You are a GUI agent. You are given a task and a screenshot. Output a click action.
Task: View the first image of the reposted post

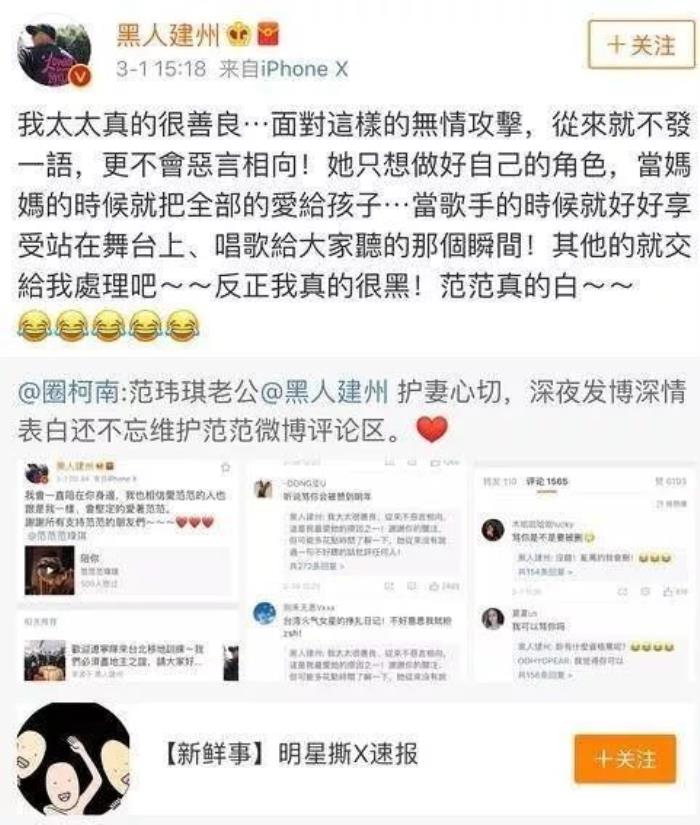click(127, 571)
